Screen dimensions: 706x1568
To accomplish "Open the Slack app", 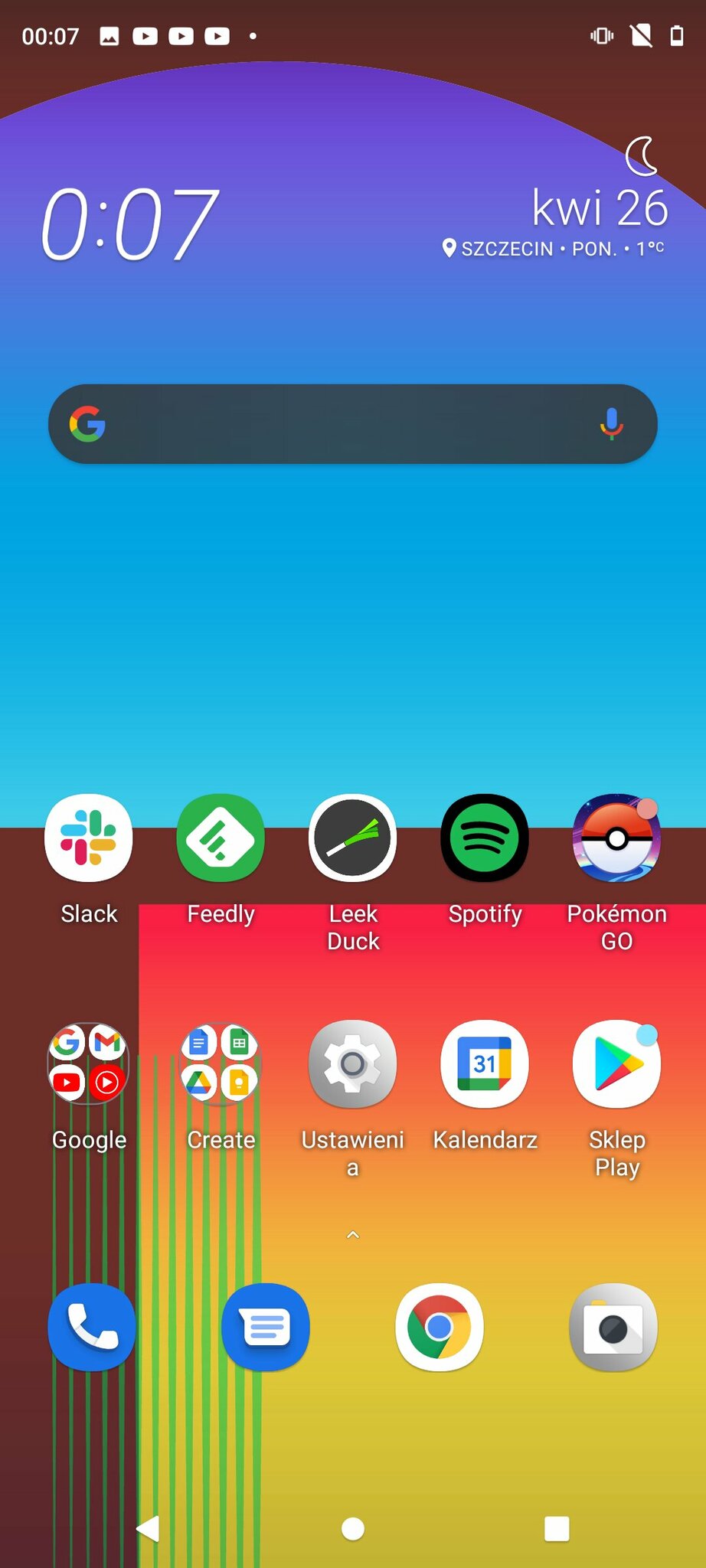I will click(x=89, y=838).
